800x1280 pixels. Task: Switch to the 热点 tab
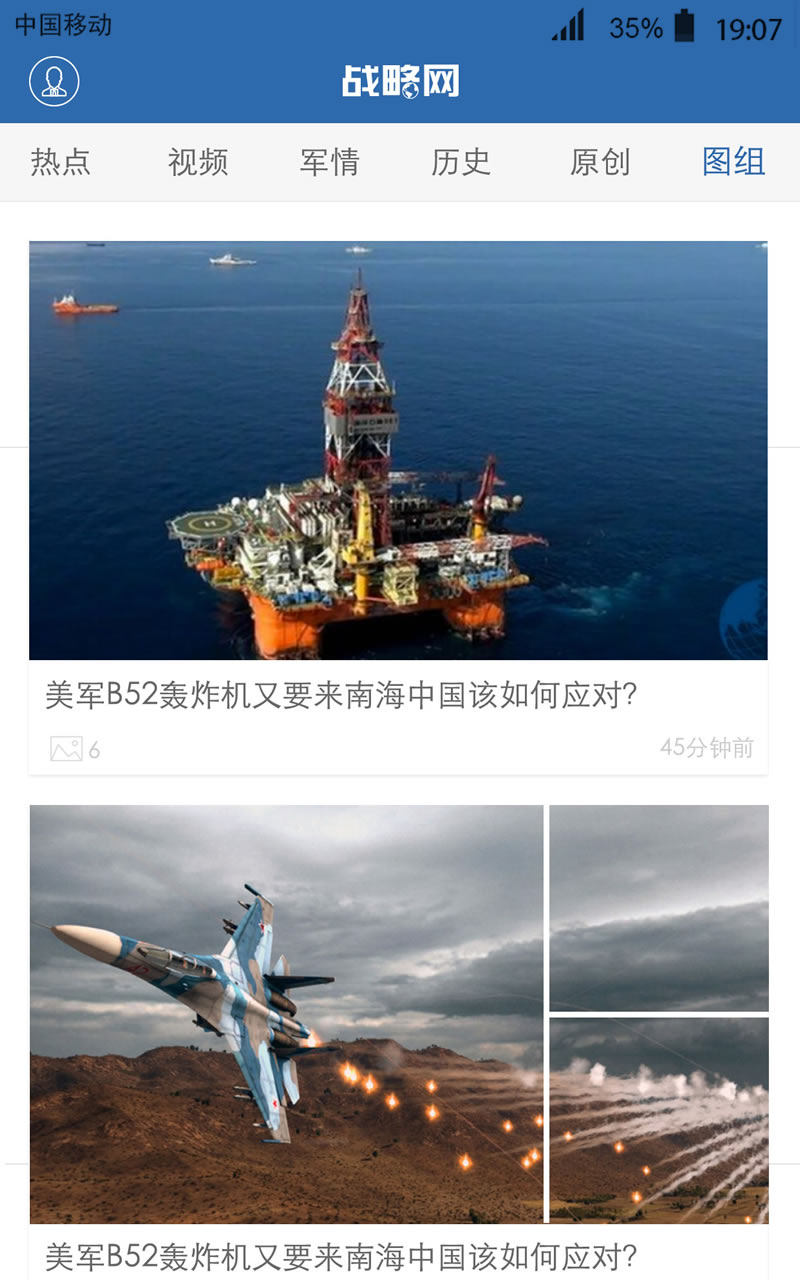pyautogui.click(x=61, y=162)
